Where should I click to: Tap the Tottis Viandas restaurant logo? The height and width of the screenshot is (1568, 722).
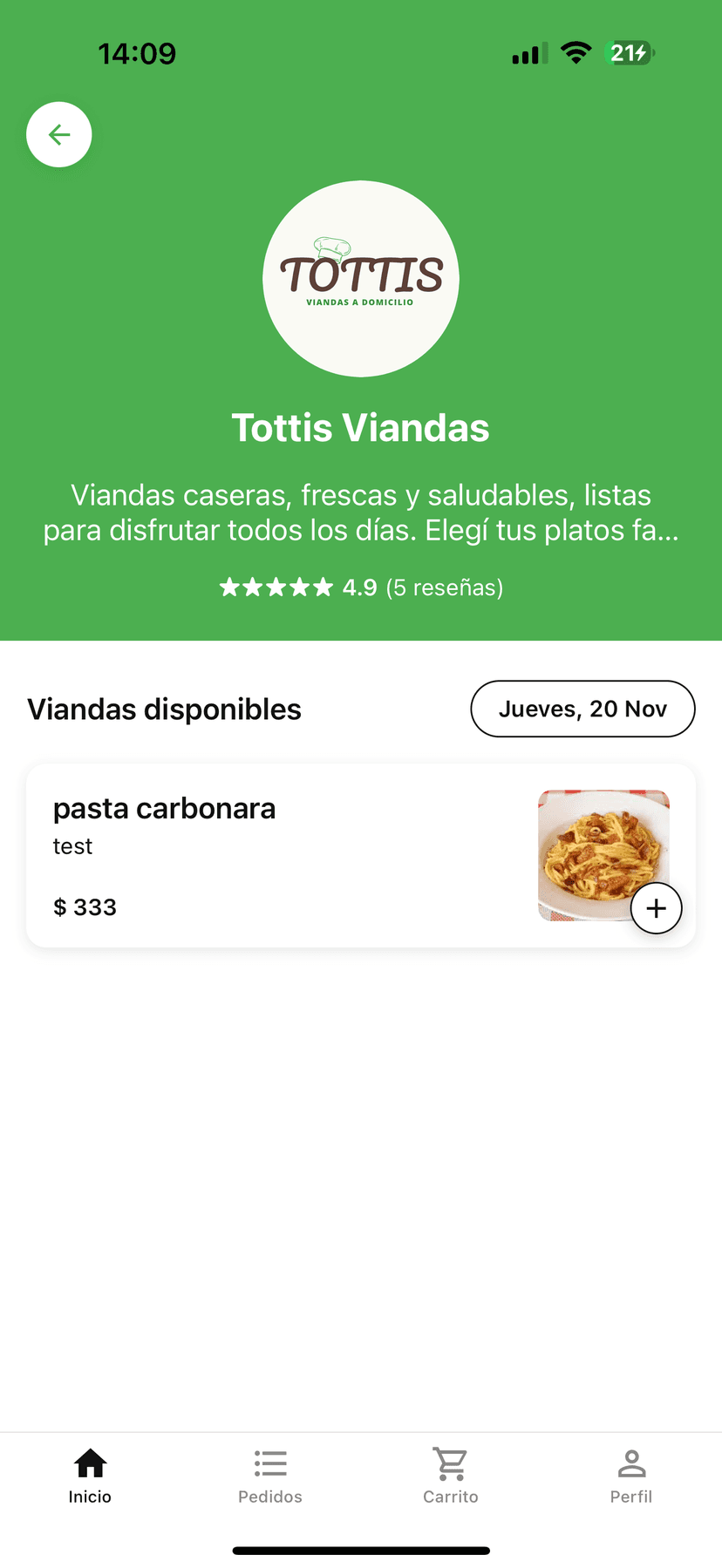click(361, 278)
